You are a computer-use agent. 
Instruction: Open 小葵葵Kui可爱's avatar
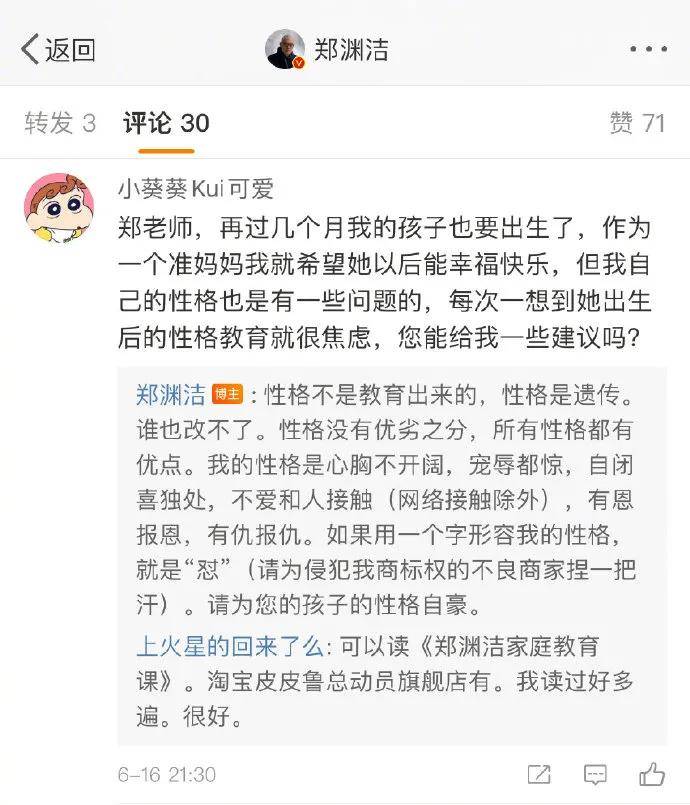point(53,206)
